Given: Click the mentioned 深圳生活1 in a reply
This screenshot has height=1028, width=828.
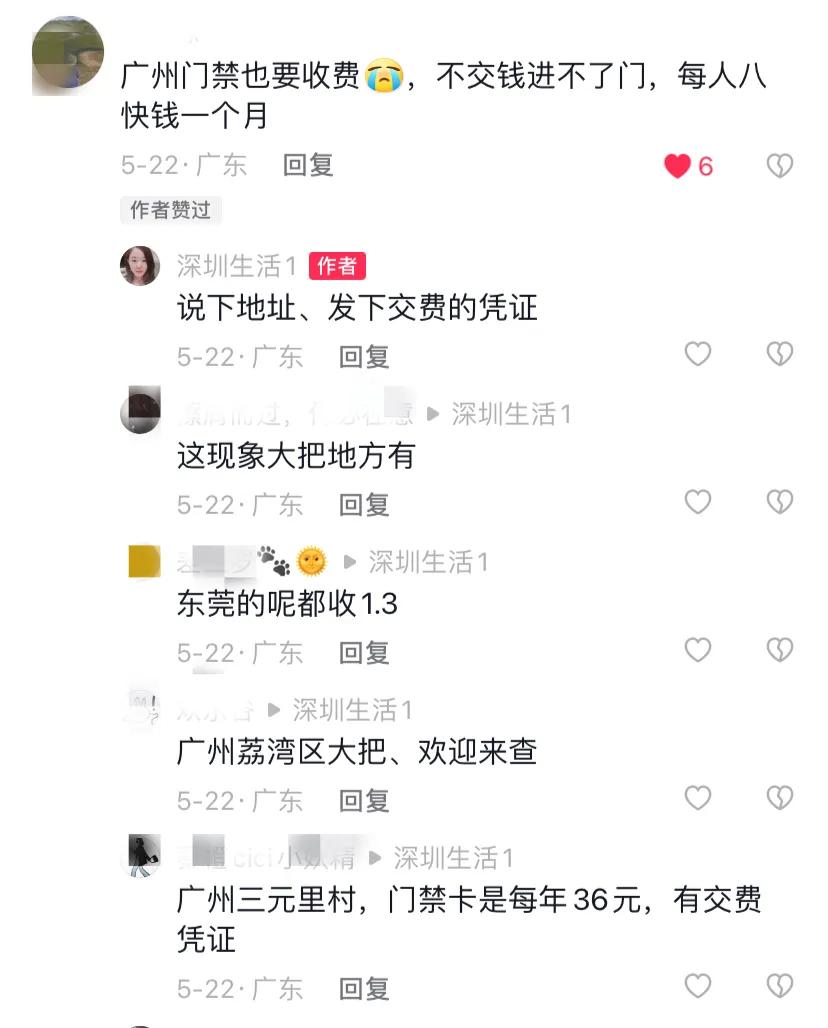Looking at the screenshot, I should [x=511, y=414].
